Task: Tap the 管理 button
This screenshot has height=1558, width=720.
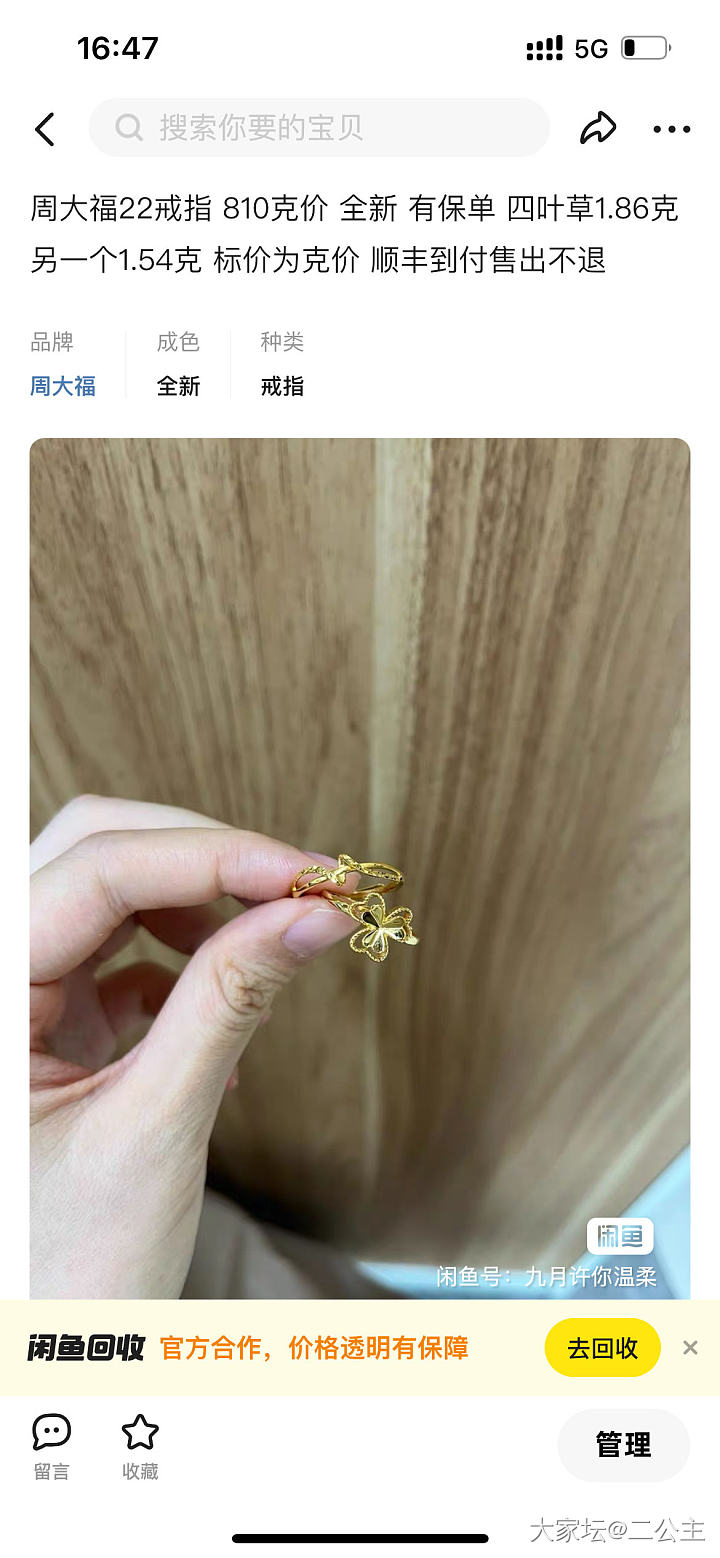Action: tap(623, 1445)
